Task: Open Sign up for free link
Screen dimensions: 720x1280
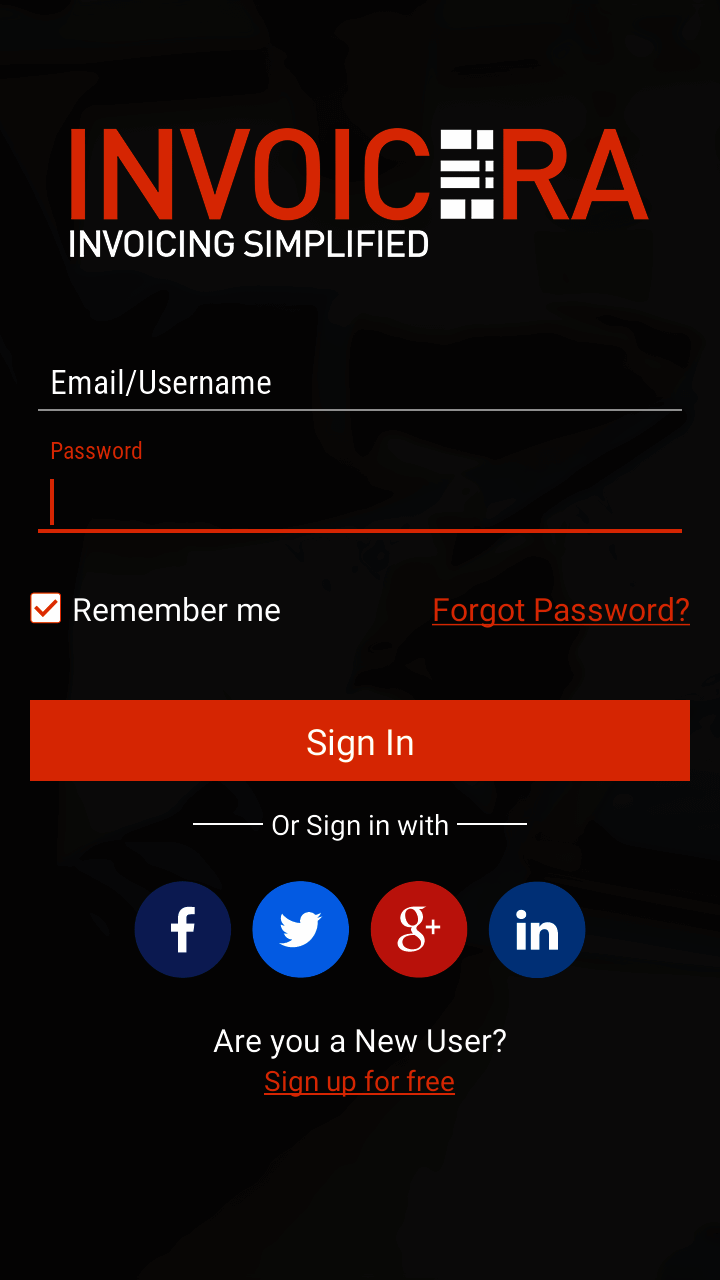Action: 359,1082
